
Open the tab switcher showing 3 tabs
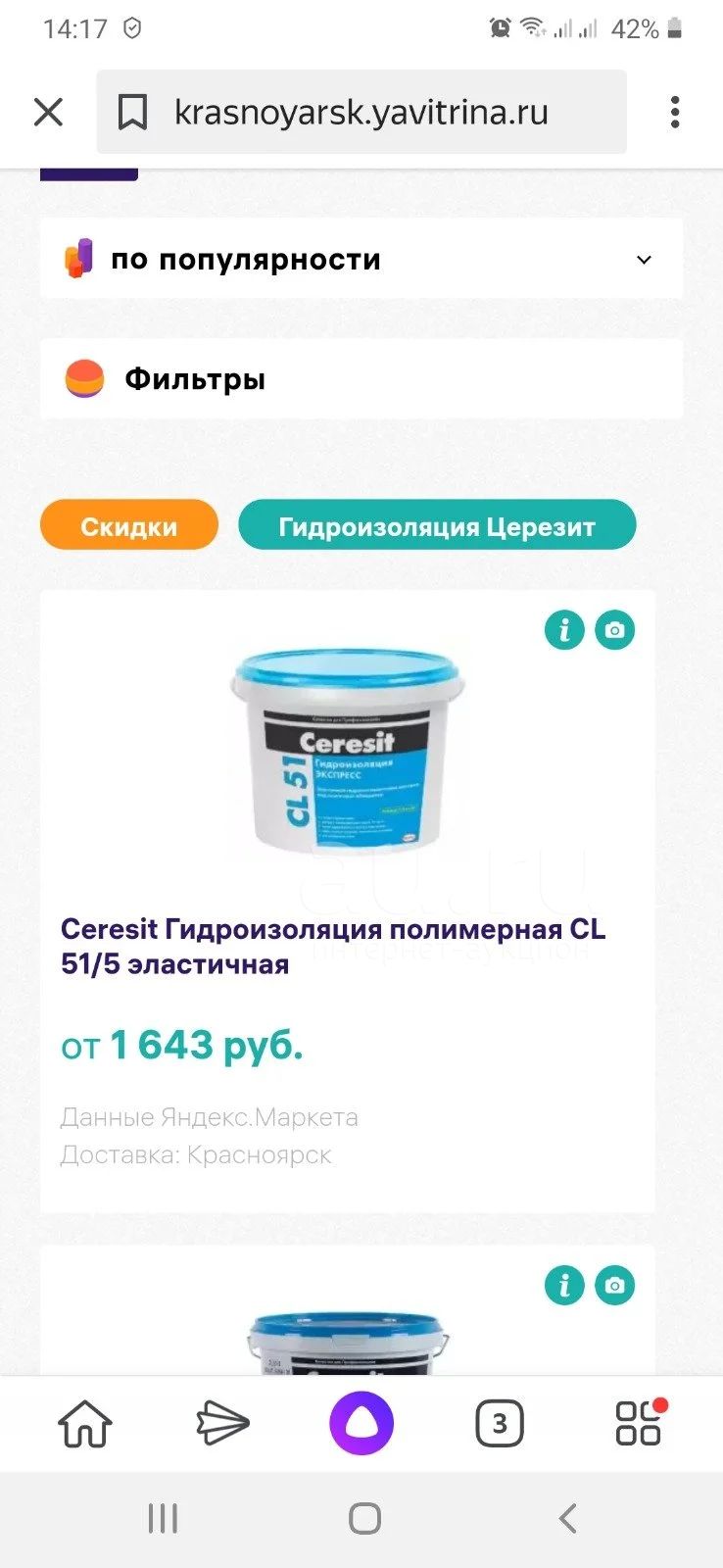tap(500, 1423)
